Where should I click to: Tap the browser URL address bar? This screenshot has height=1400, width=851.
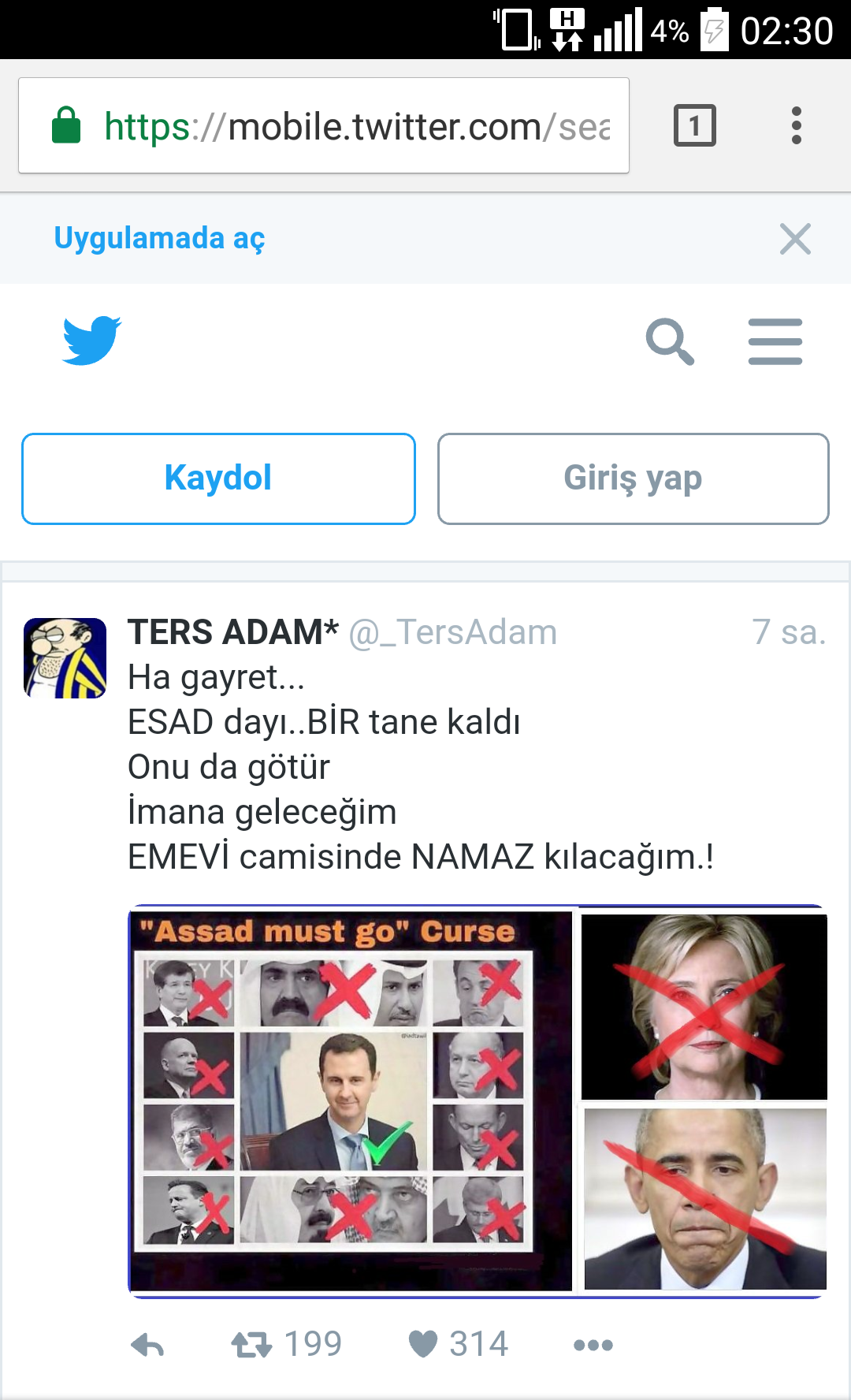pyautogui.click(x=324, y=125)
